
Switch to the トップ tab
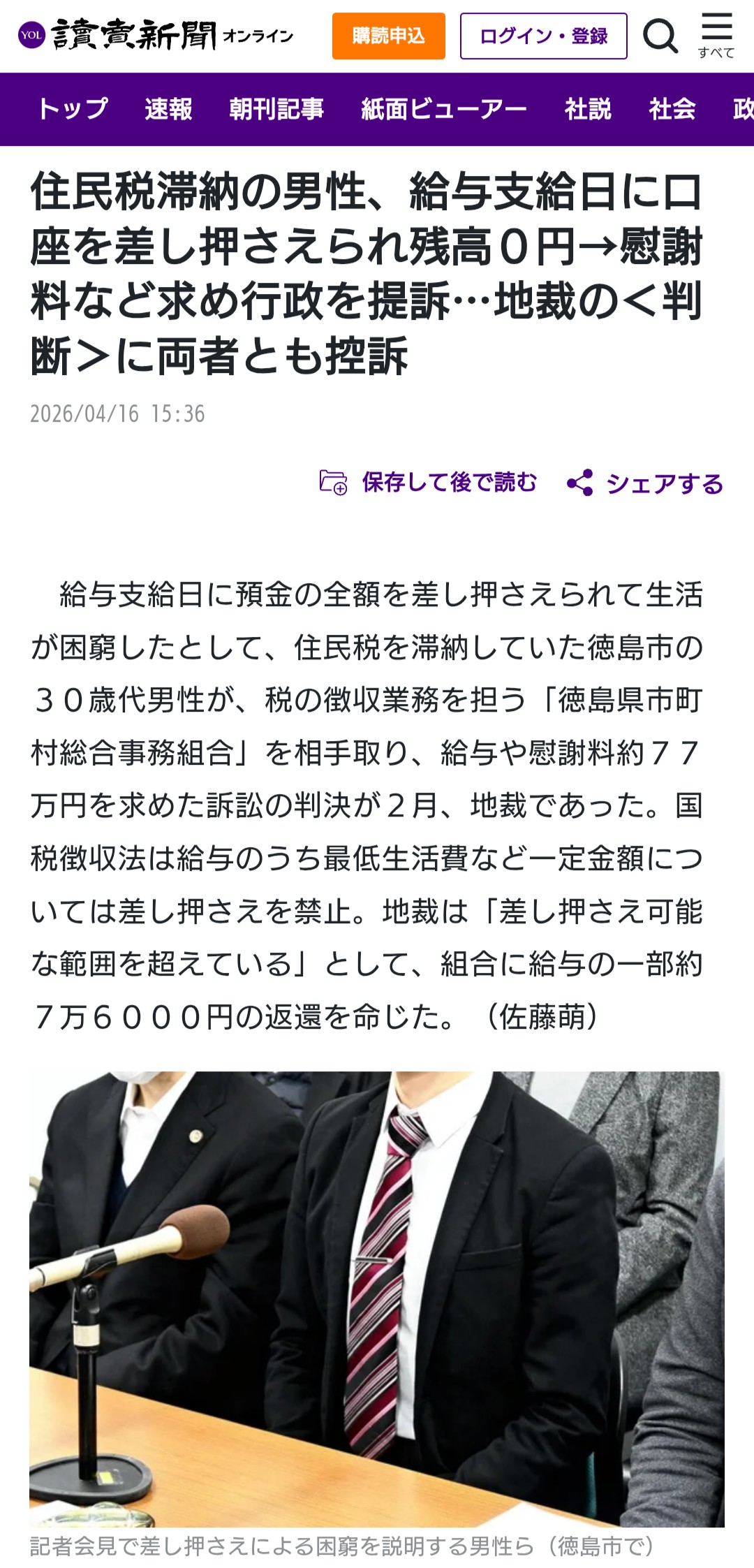(x=73, y=109)
